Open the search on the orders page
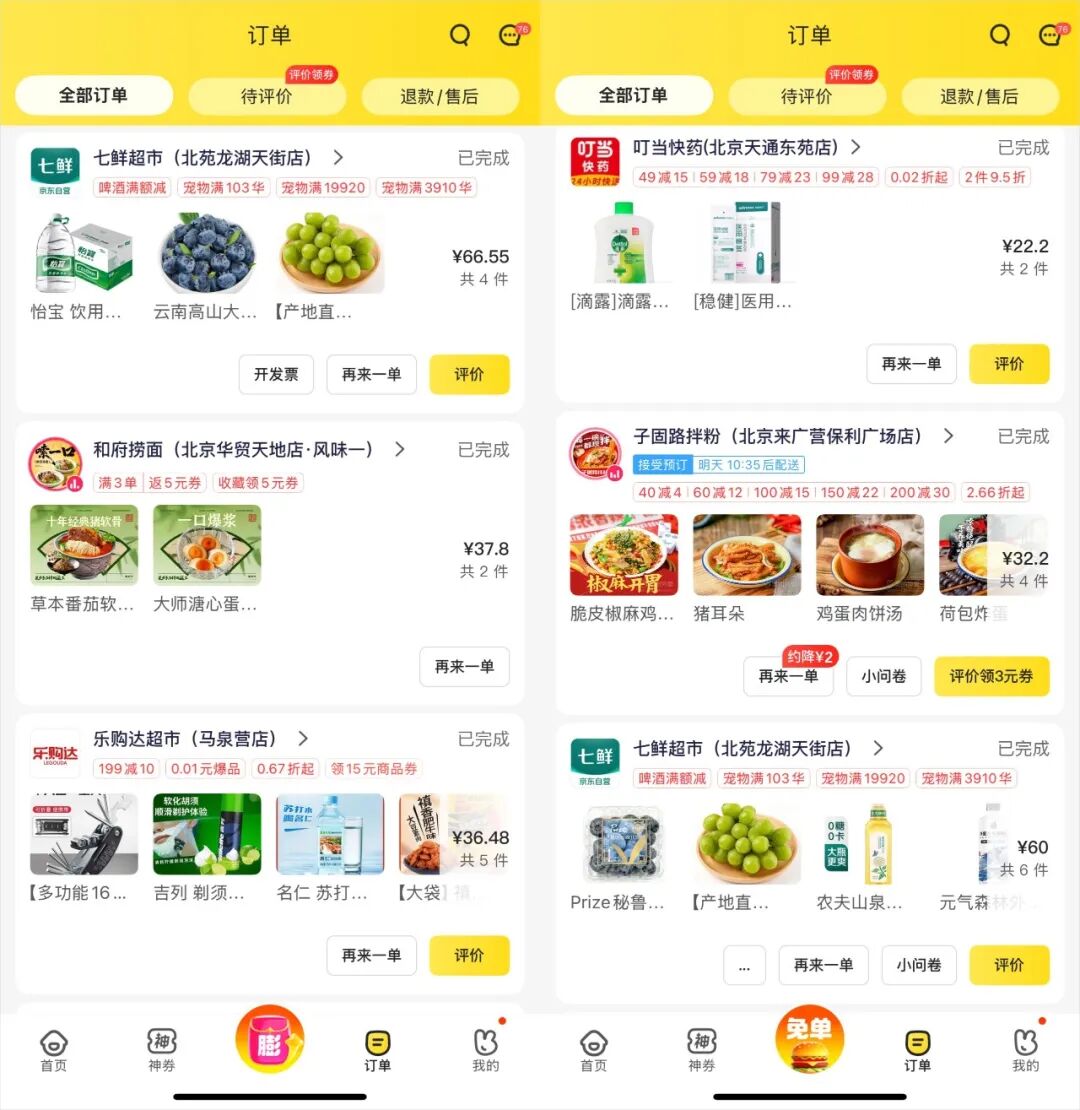1080x1110 pixels. tap(460, 35)
